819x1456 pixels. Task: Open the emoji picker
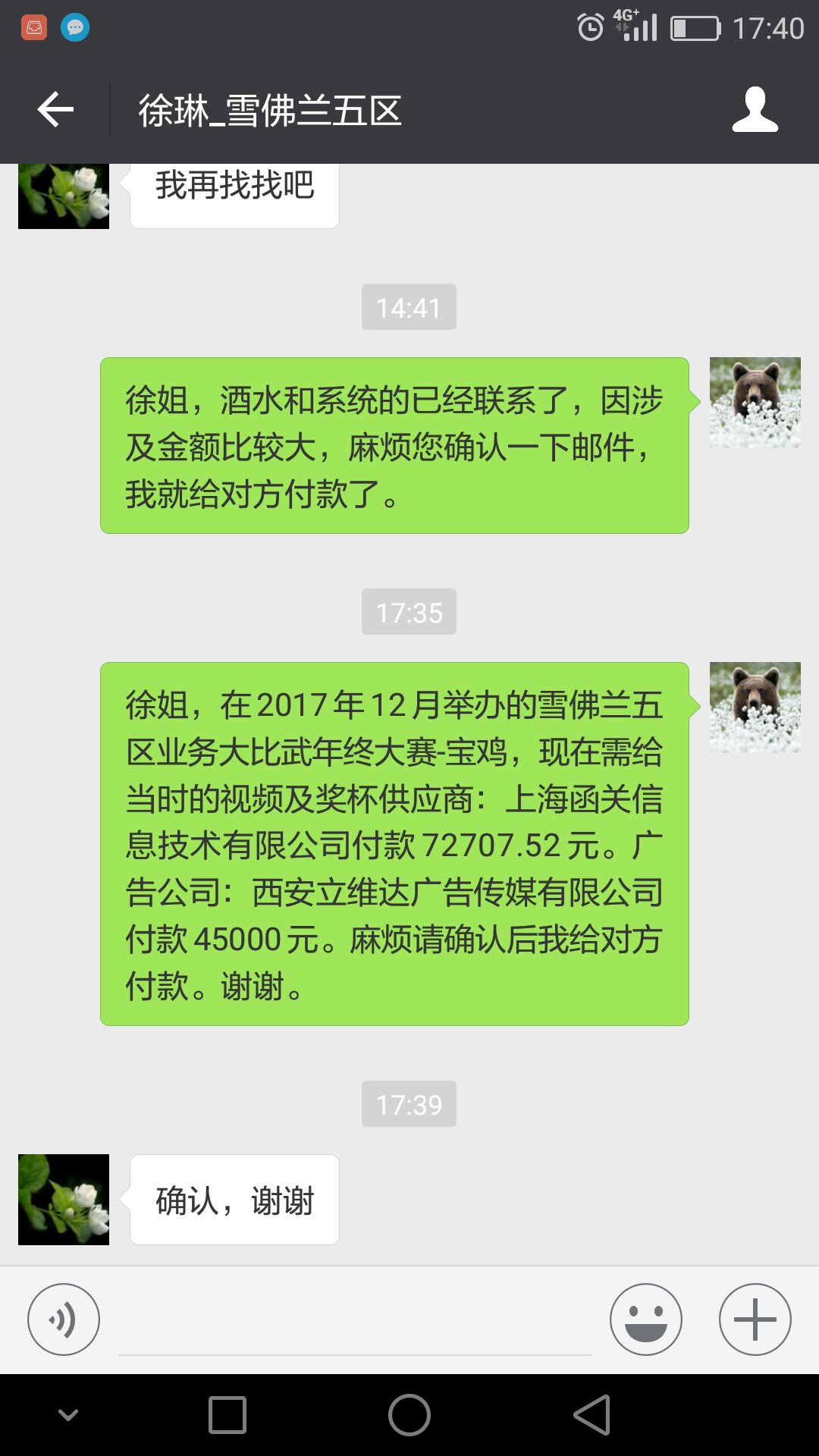point(645,1319)
